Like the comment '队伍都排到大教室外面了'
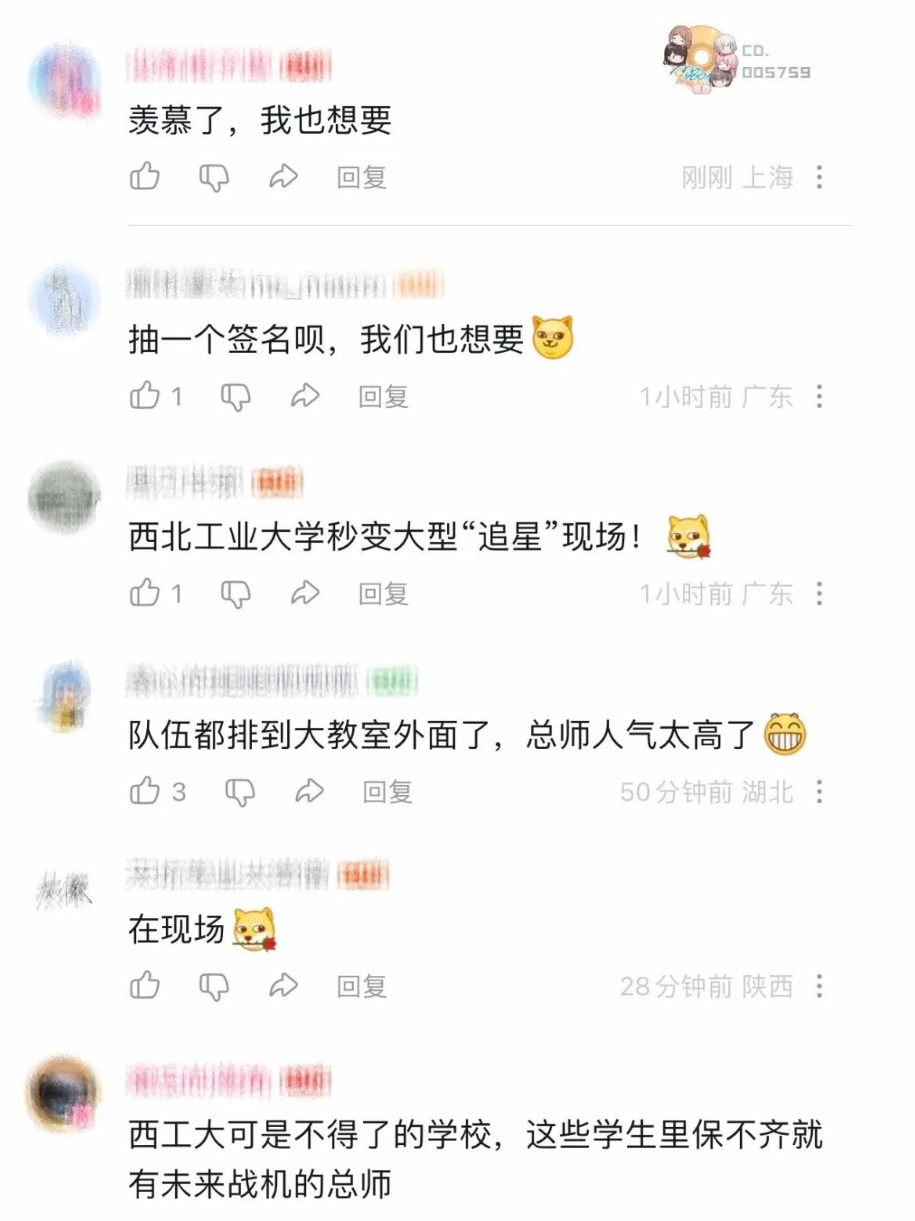 tap(146, 792)
